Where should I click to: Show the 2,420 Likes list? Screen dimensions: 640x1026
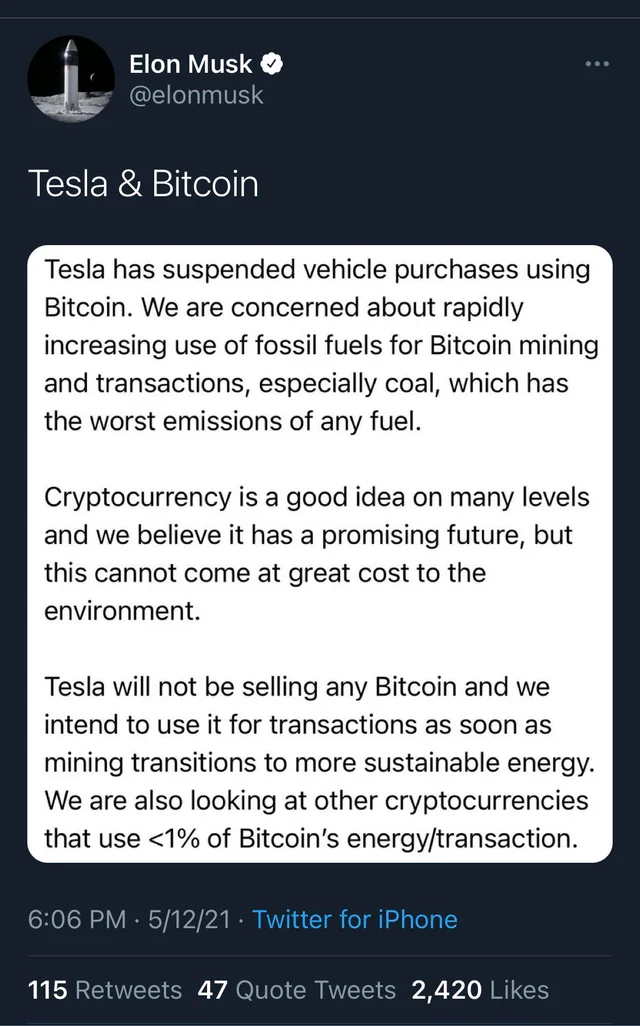(480, 990)
